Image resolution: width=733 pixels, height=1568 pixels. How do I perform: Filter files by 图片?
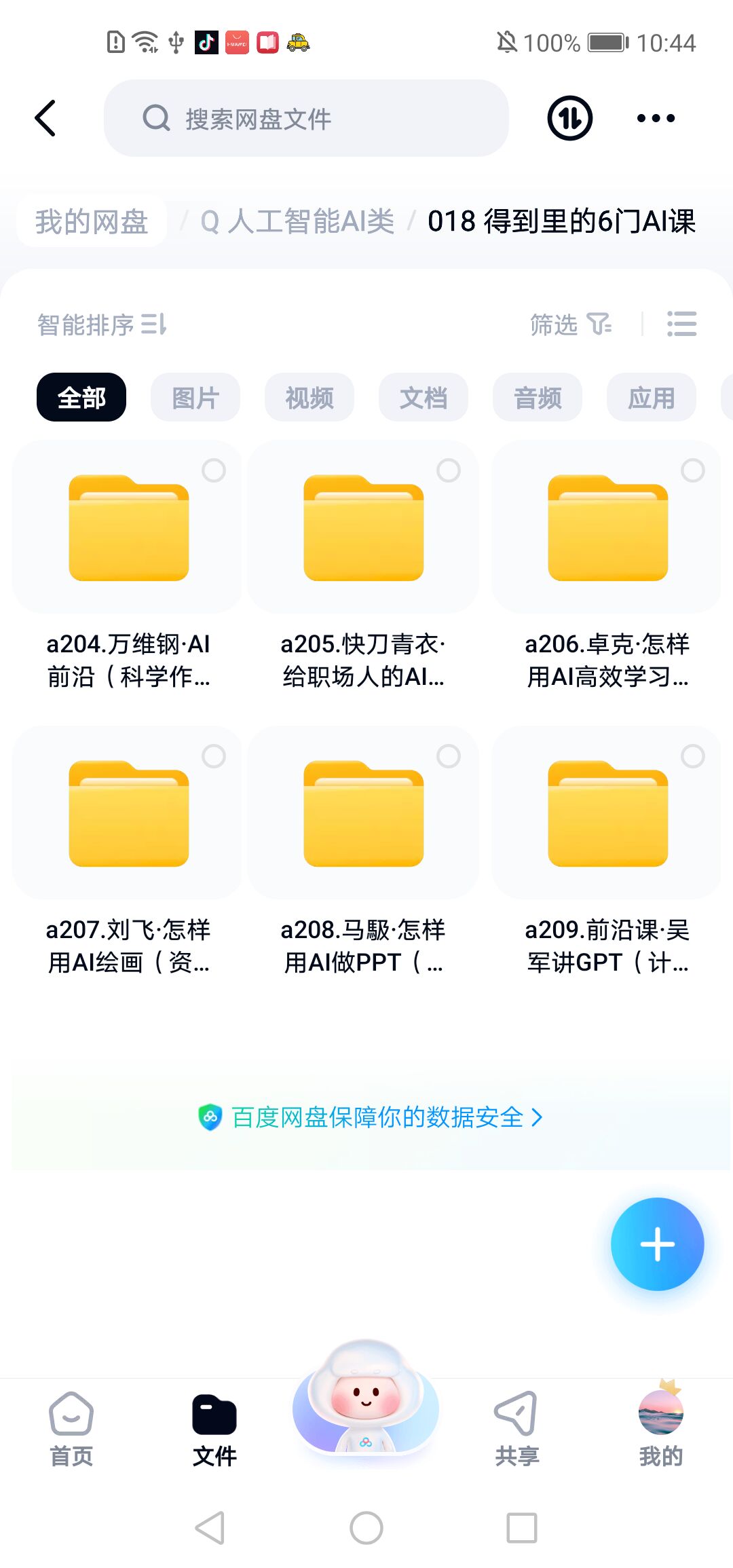195,397
